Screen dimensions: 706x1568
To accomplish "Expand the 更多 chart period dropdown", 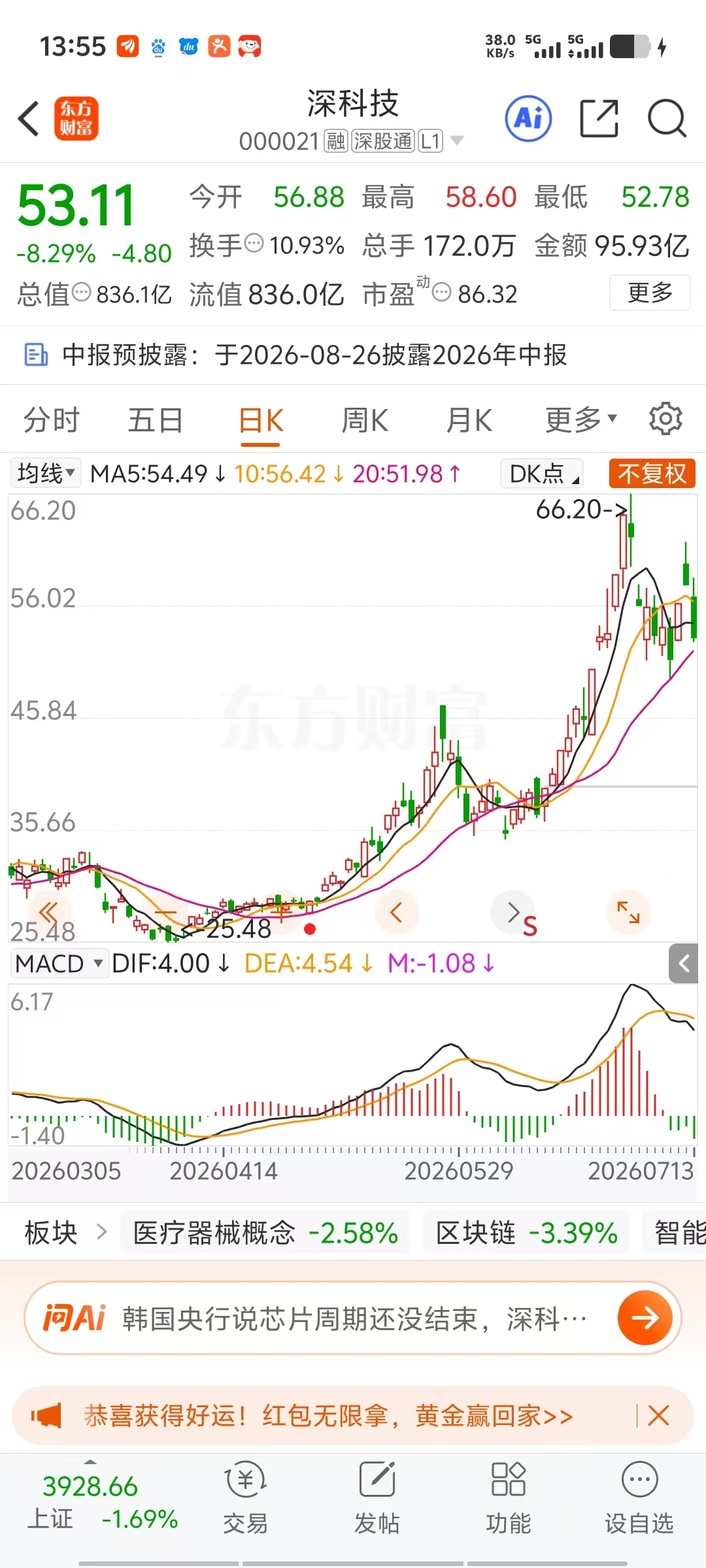I will [581, 420].
